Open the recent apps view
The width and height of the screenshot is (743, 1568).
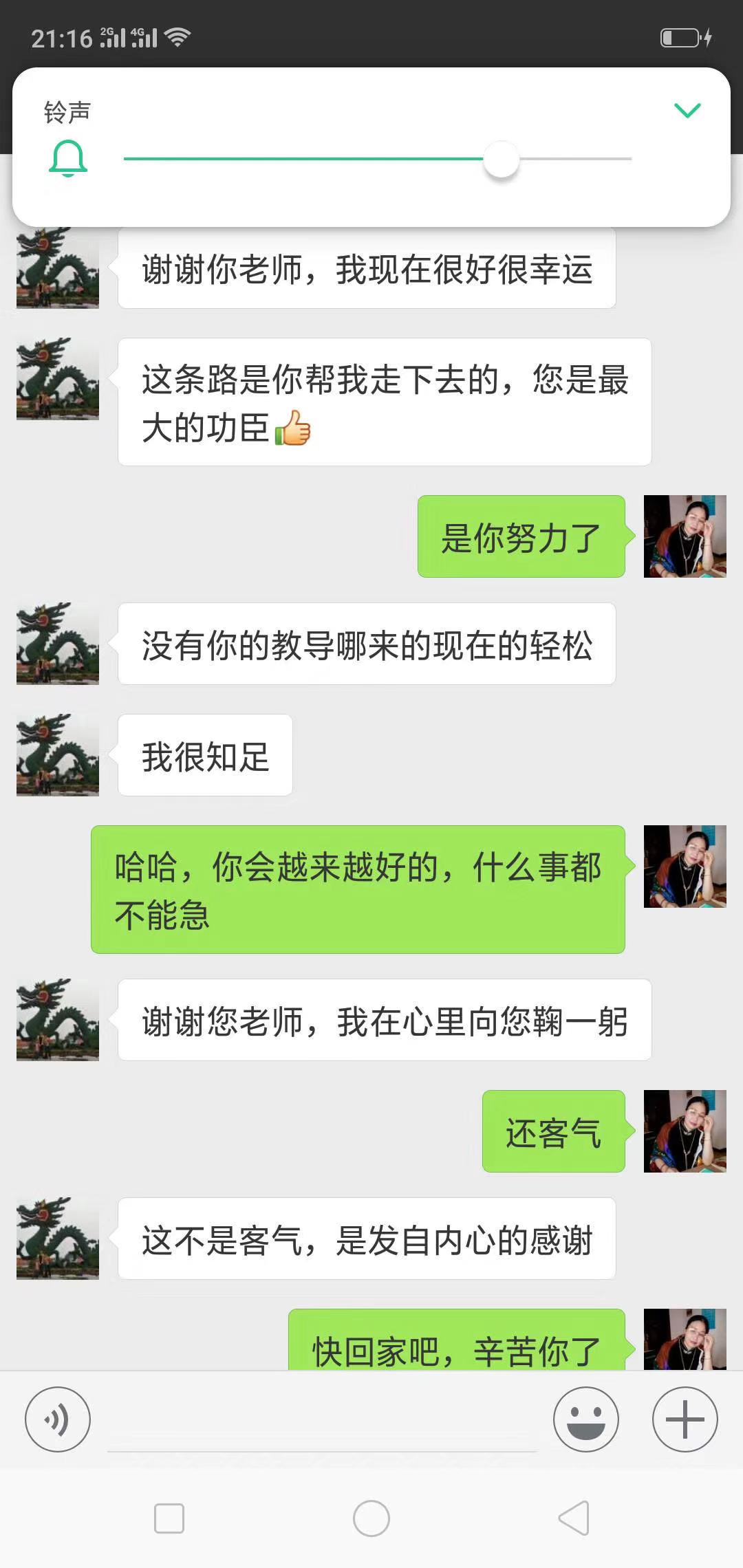pyautogui.click(x=169, y=1518)
